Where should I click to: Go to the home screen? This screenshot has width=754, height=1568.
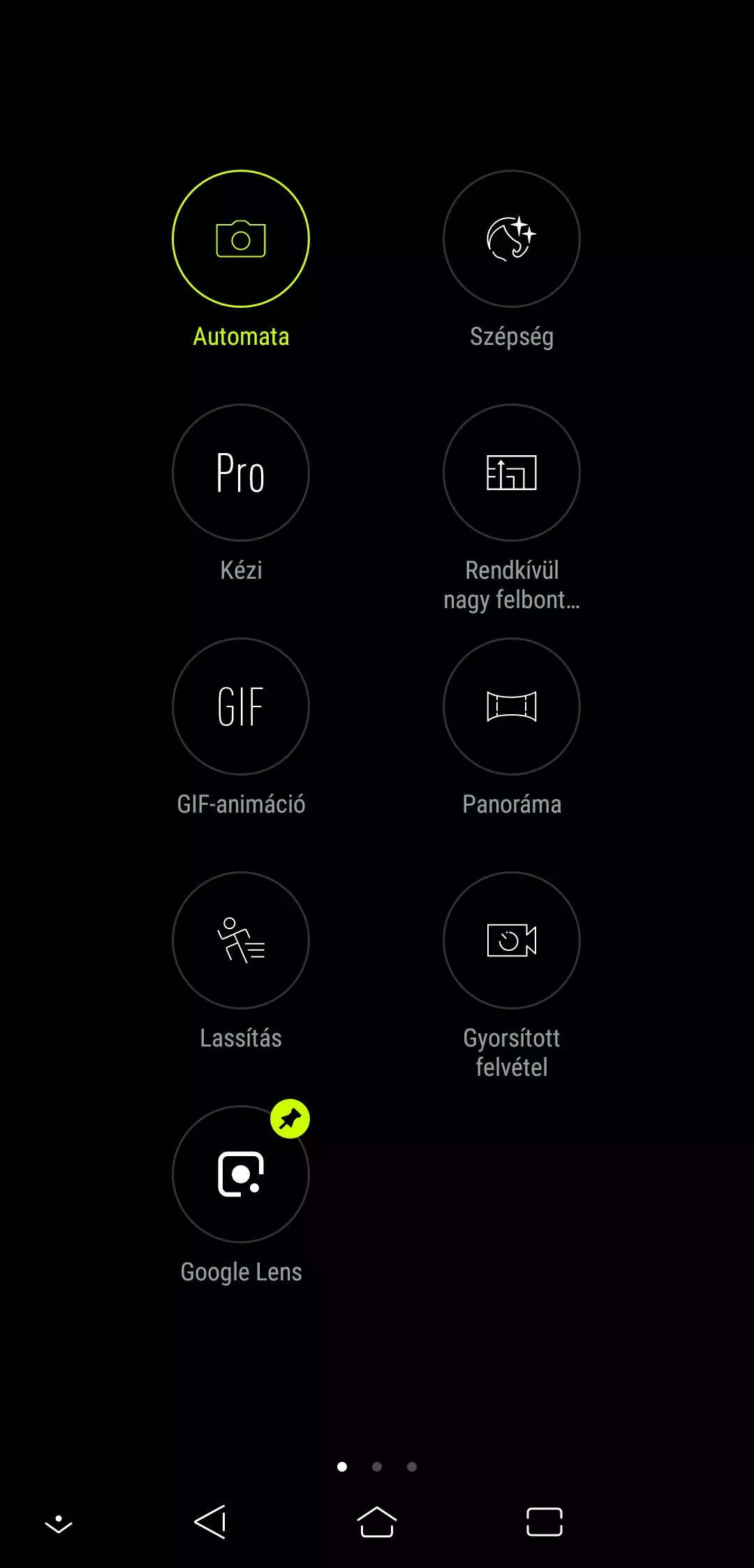tap(377, 1522)
